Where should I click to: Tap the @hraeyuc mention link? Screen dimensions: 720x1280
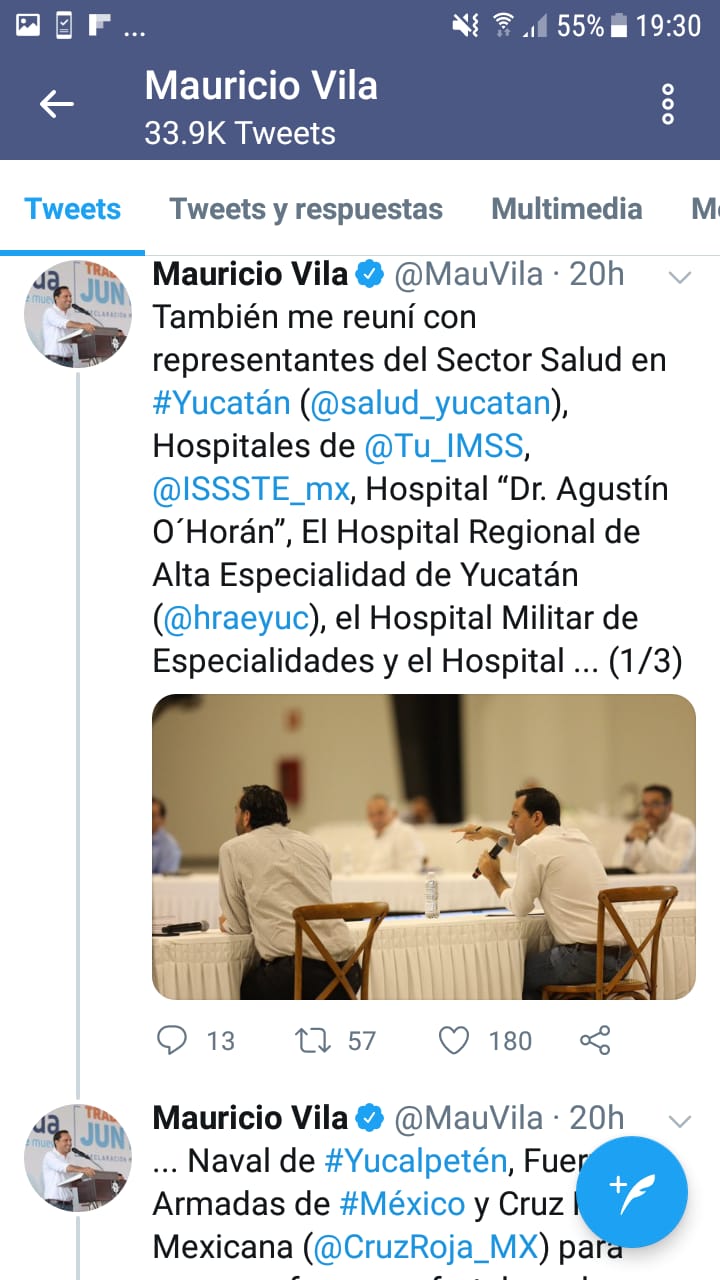pos(235,619)
